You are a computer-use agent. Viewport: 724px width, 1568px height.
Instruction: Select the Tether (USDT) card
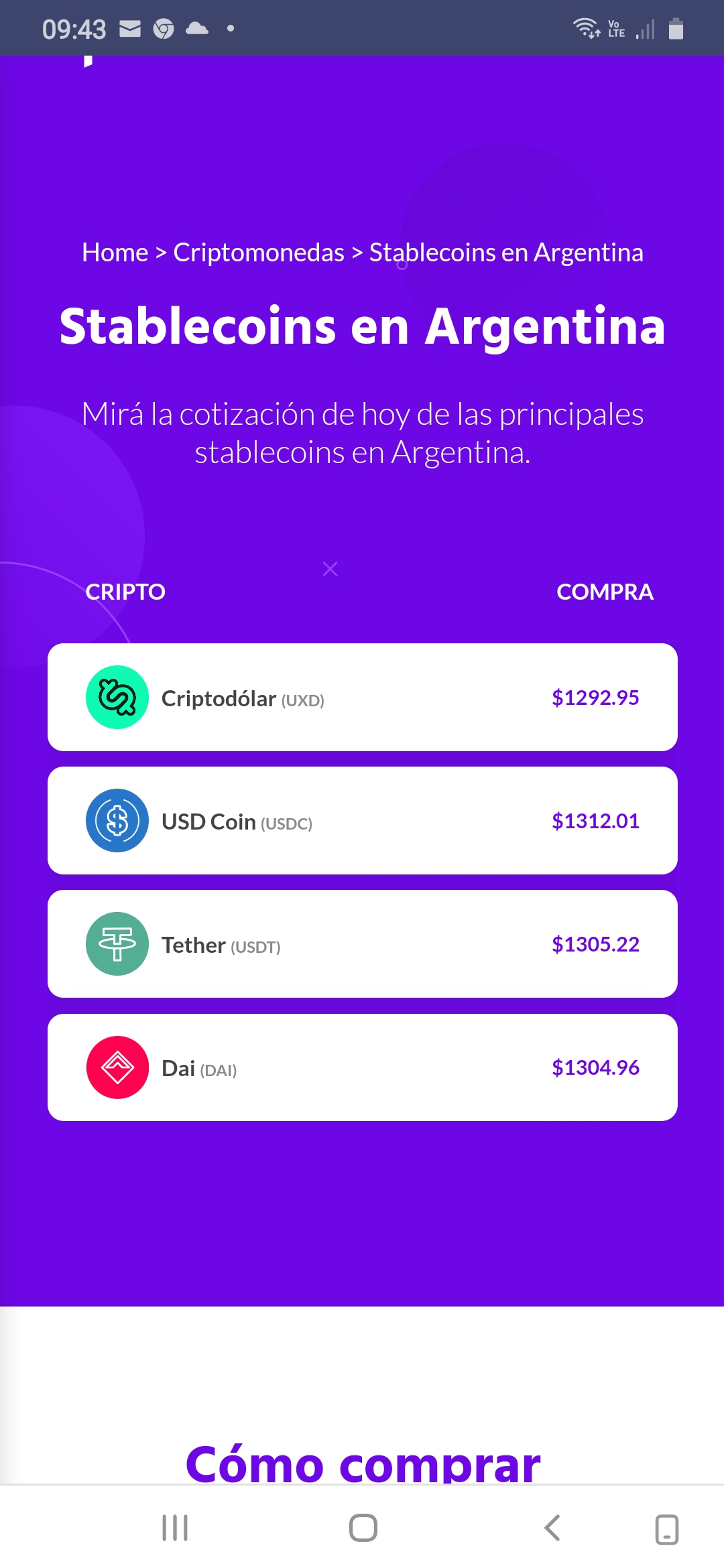pyautogui.click(x=362, y=944)
